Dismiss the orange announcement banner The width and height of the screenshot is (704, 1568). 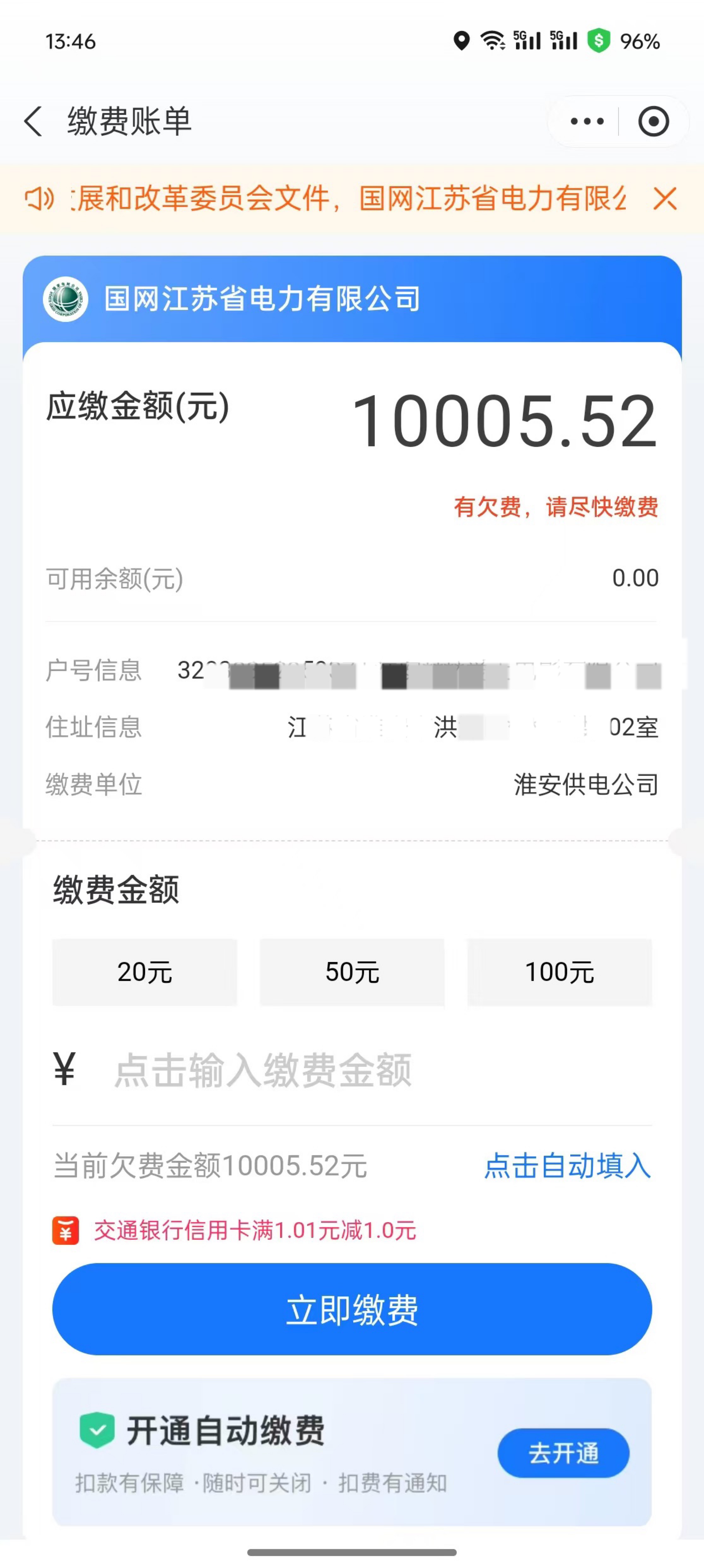(x=665, y=199)
